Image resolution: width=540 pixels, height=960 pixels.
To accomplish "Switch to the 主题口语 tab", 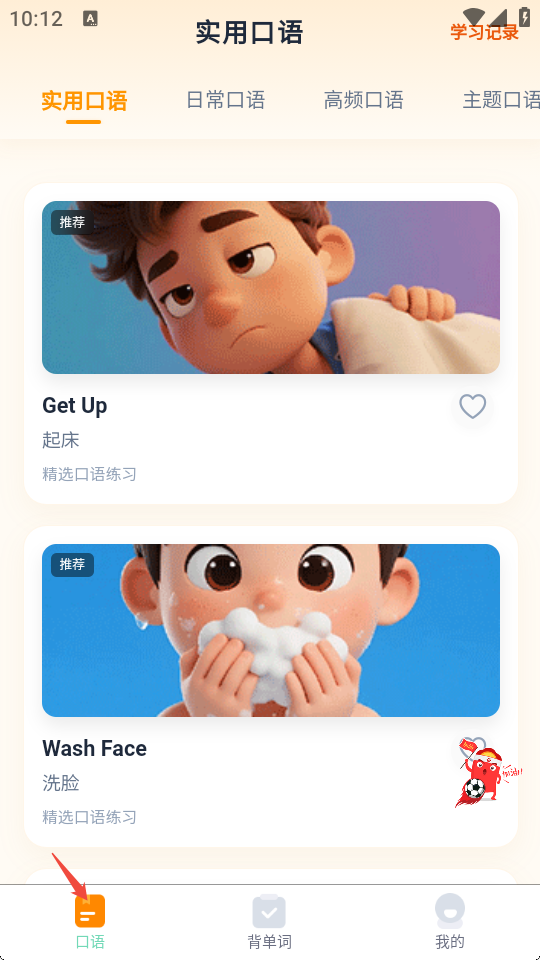I will point(501,100).
